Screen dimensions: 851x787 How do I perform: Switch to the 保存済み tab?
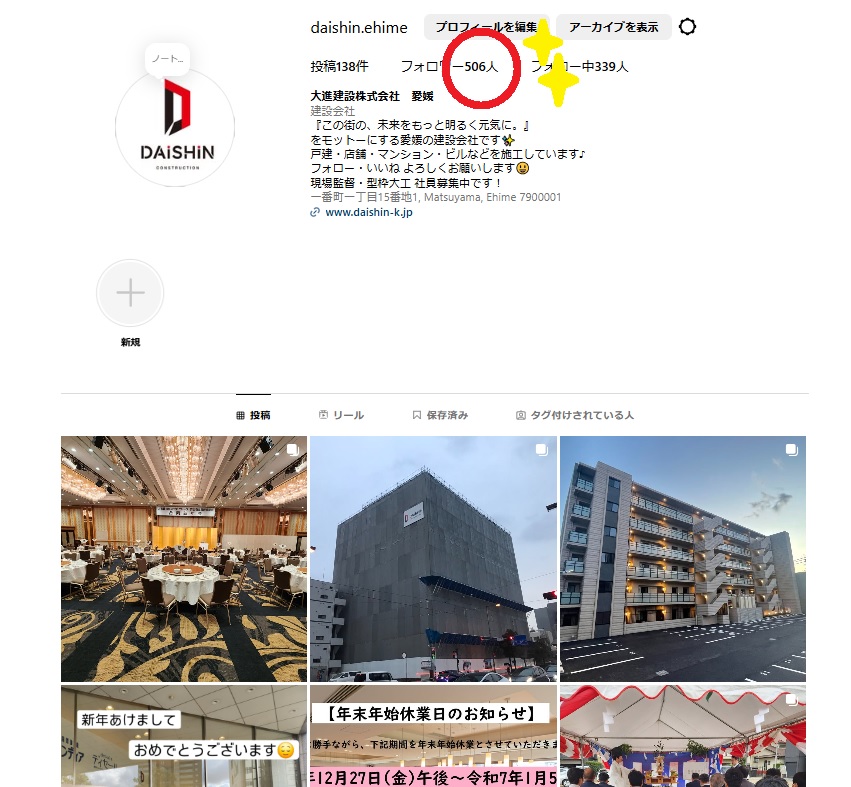coord(440,415)
